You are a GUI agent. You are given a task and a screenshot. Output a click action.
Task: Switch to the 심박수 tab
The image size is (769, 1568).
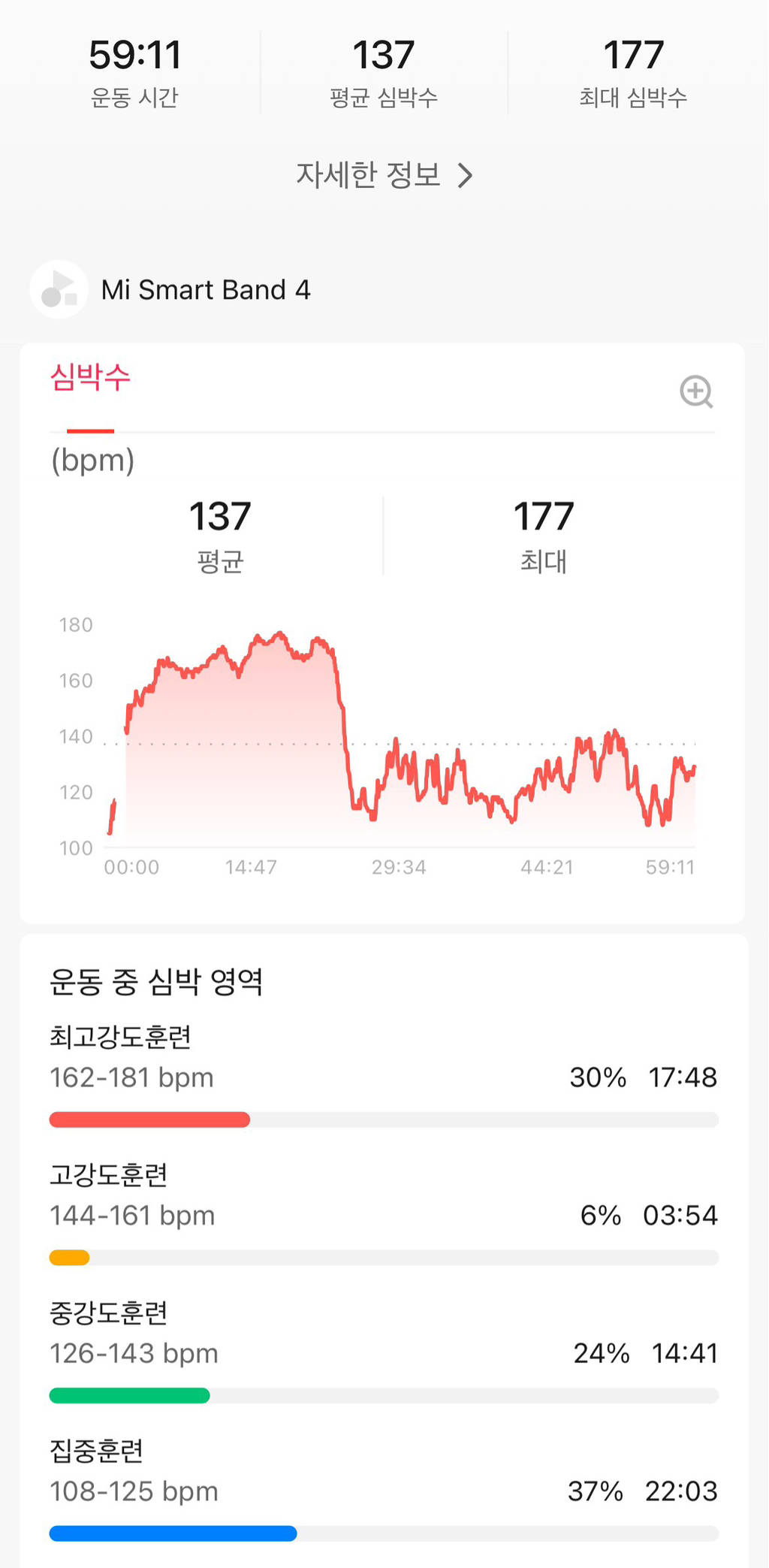(x=89, y=379)
